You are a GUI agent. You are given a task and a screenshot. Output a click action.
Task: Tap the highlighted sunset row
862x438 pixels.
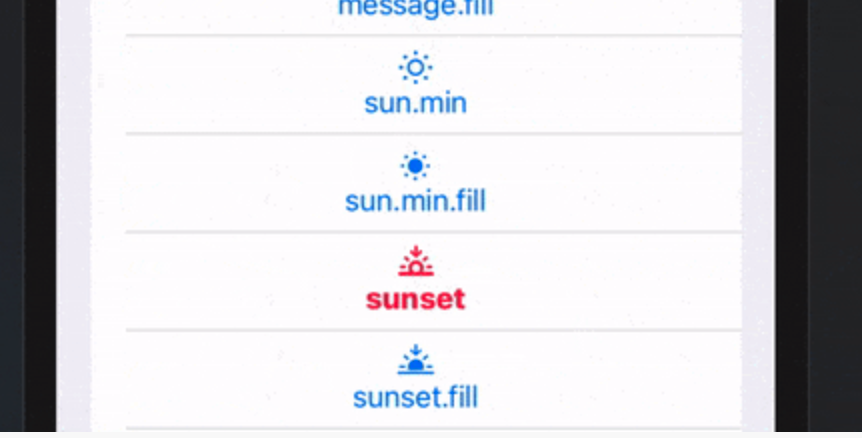pyautogui.click(x=415, y=281)
